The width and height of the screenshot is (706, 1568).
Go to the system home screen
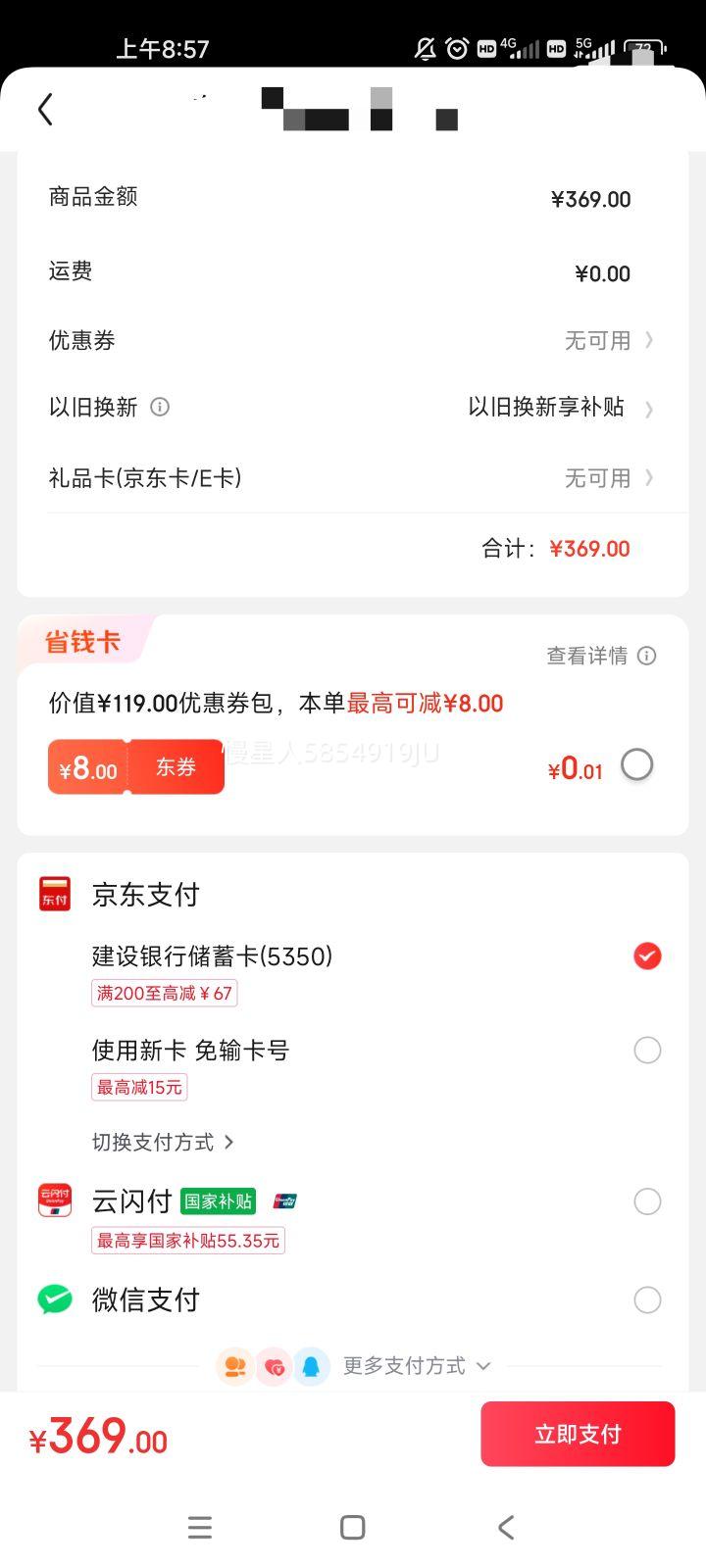pos(353,1527)
